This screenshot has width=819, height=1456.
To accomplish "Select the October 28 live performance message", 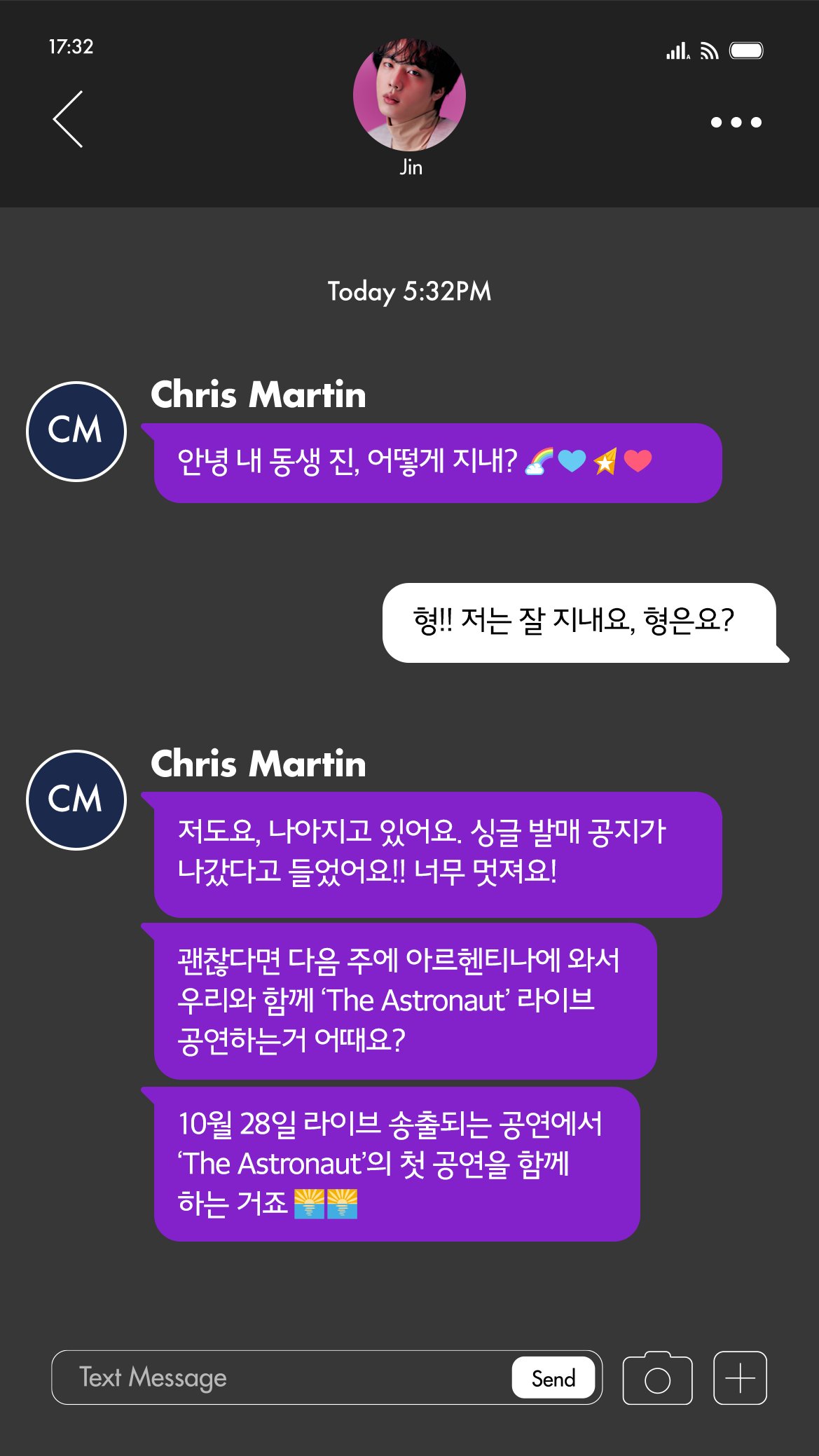I will 396,1160.
